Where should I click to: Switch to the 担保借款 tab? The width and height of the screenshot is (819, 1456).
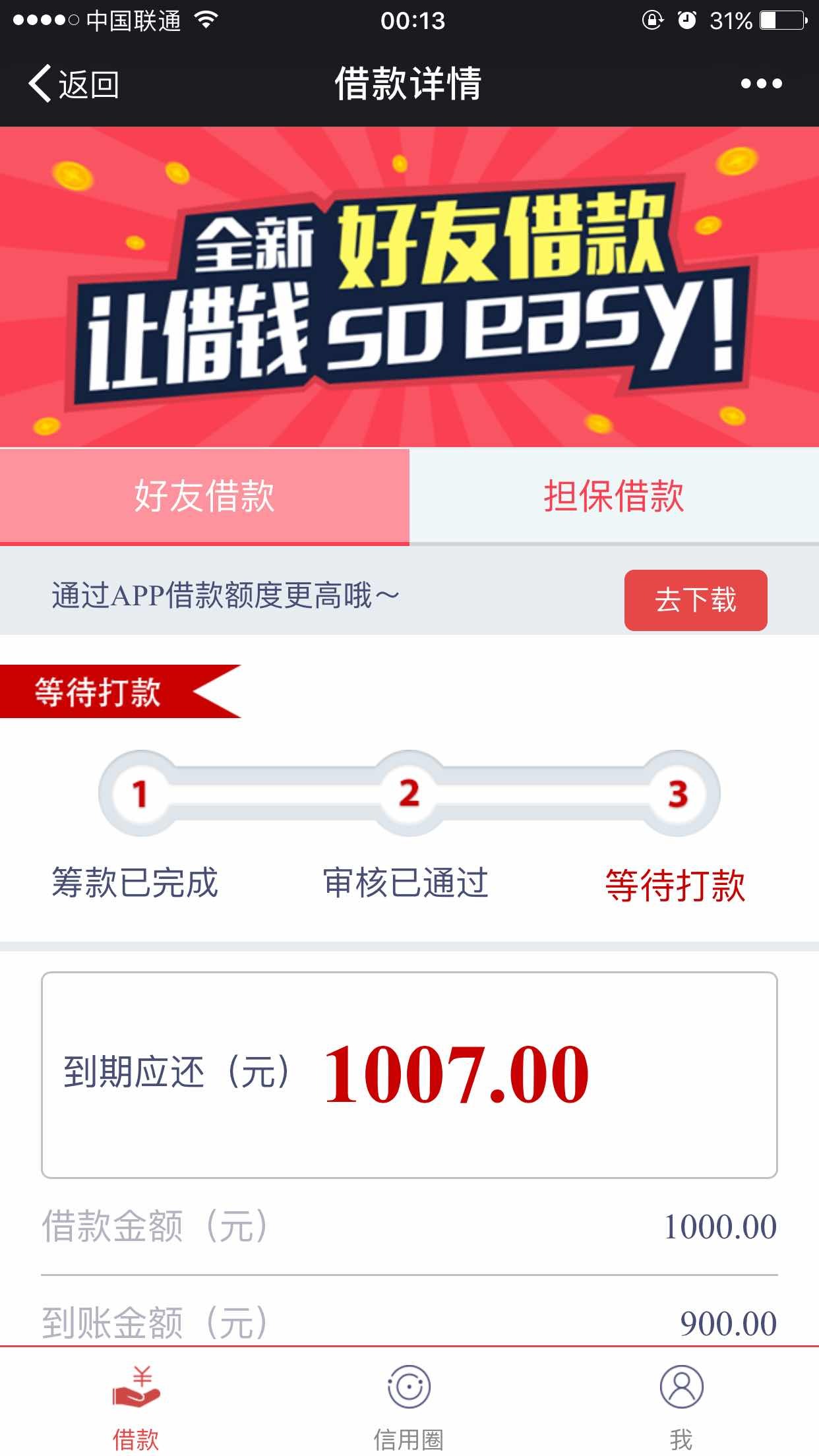coord(613,496)
